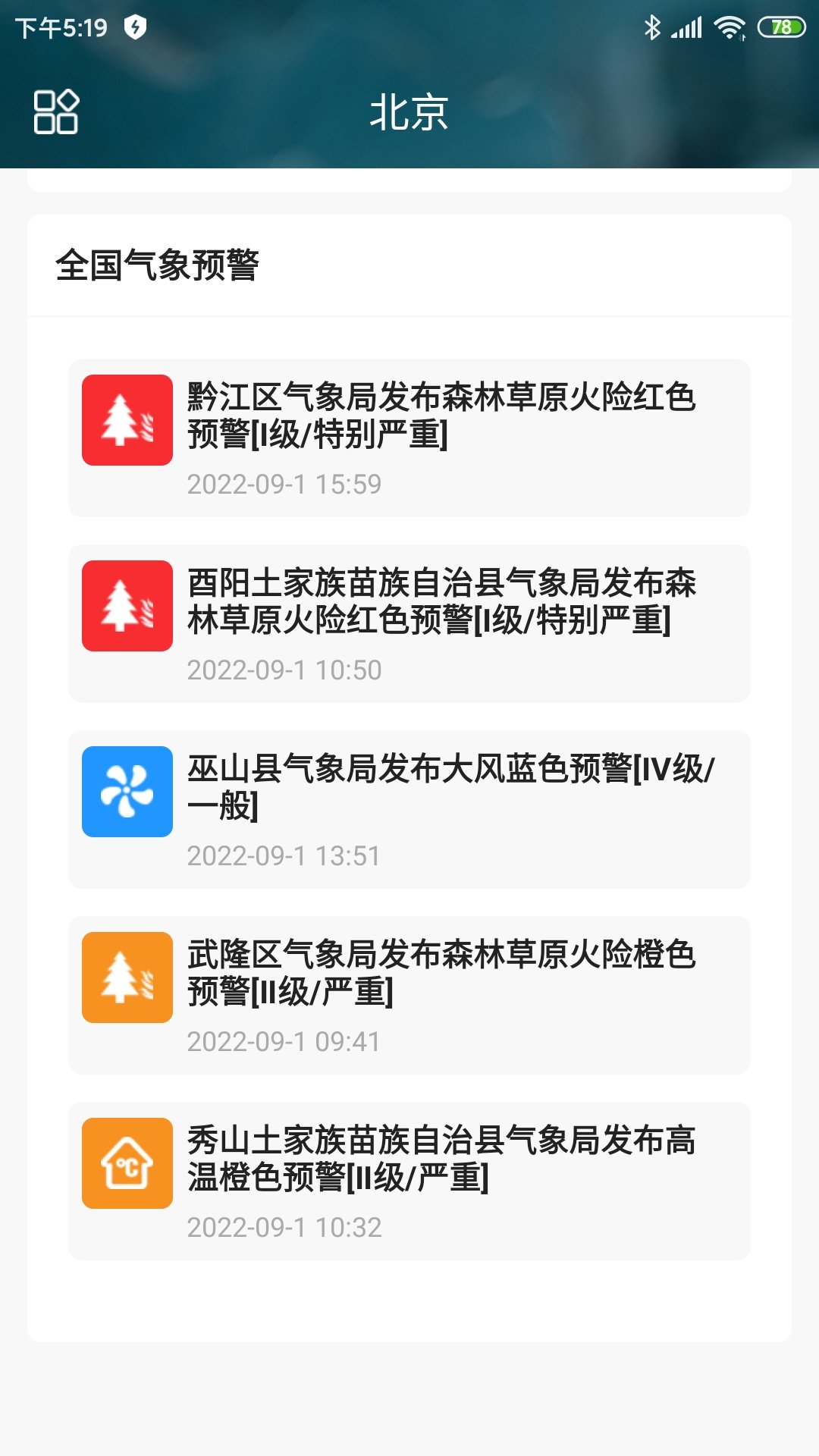The height and width of the screenshot is (1456, 819).
Task: Open the app menu grid icon
Action: (x=58, y=112)
